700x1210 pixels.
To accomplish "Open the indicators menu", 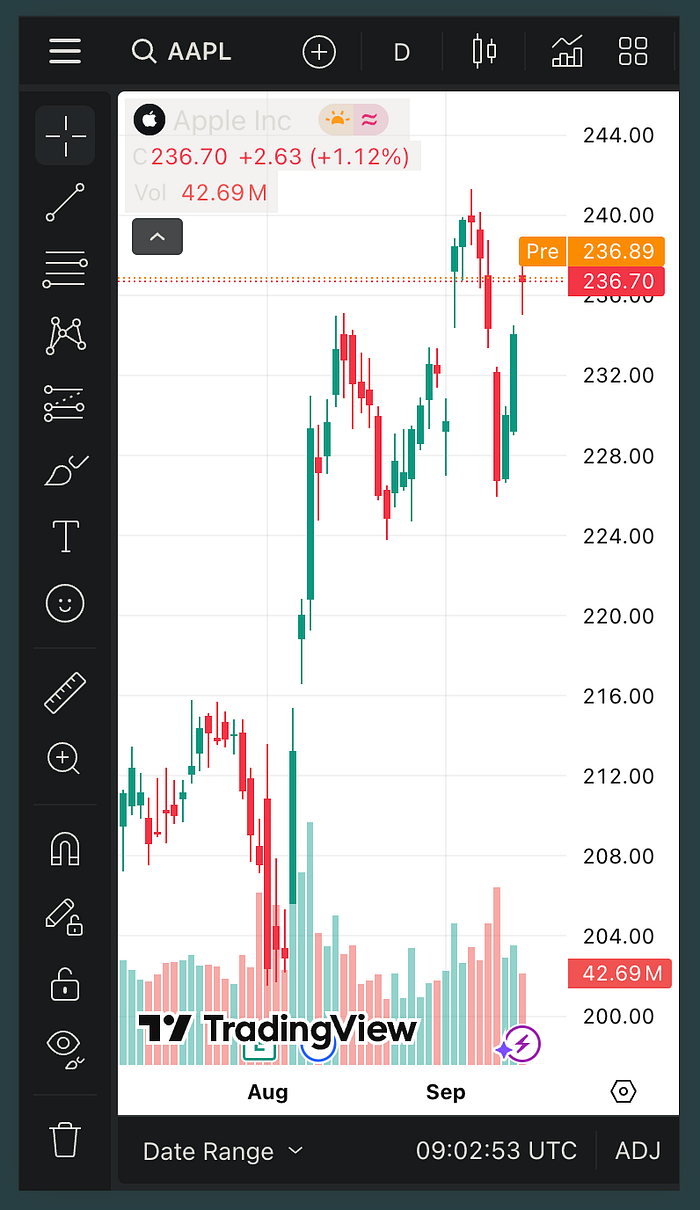I will 567,51.
